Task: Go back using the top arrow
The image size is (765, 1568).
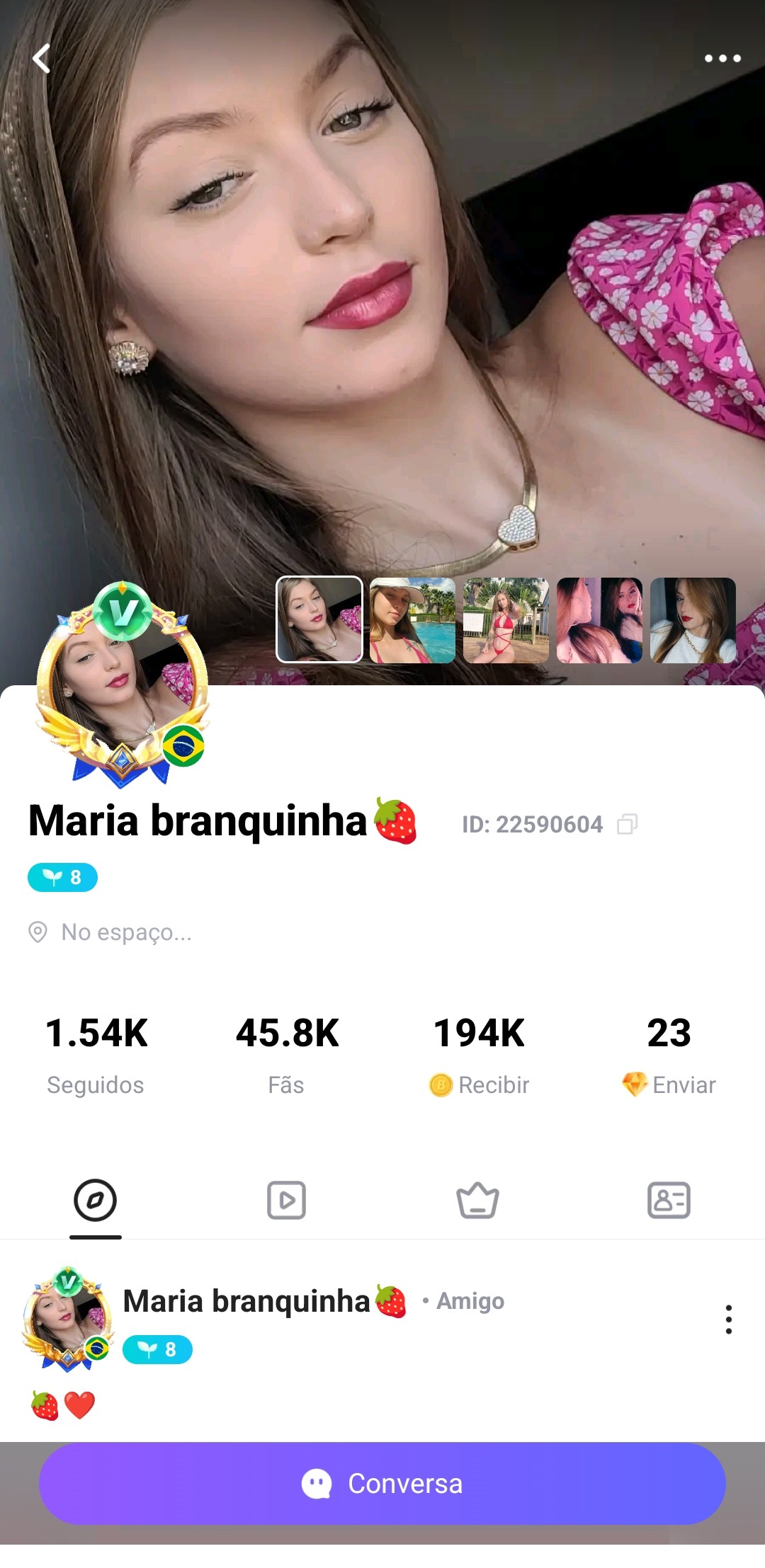Action: (42, 59)
